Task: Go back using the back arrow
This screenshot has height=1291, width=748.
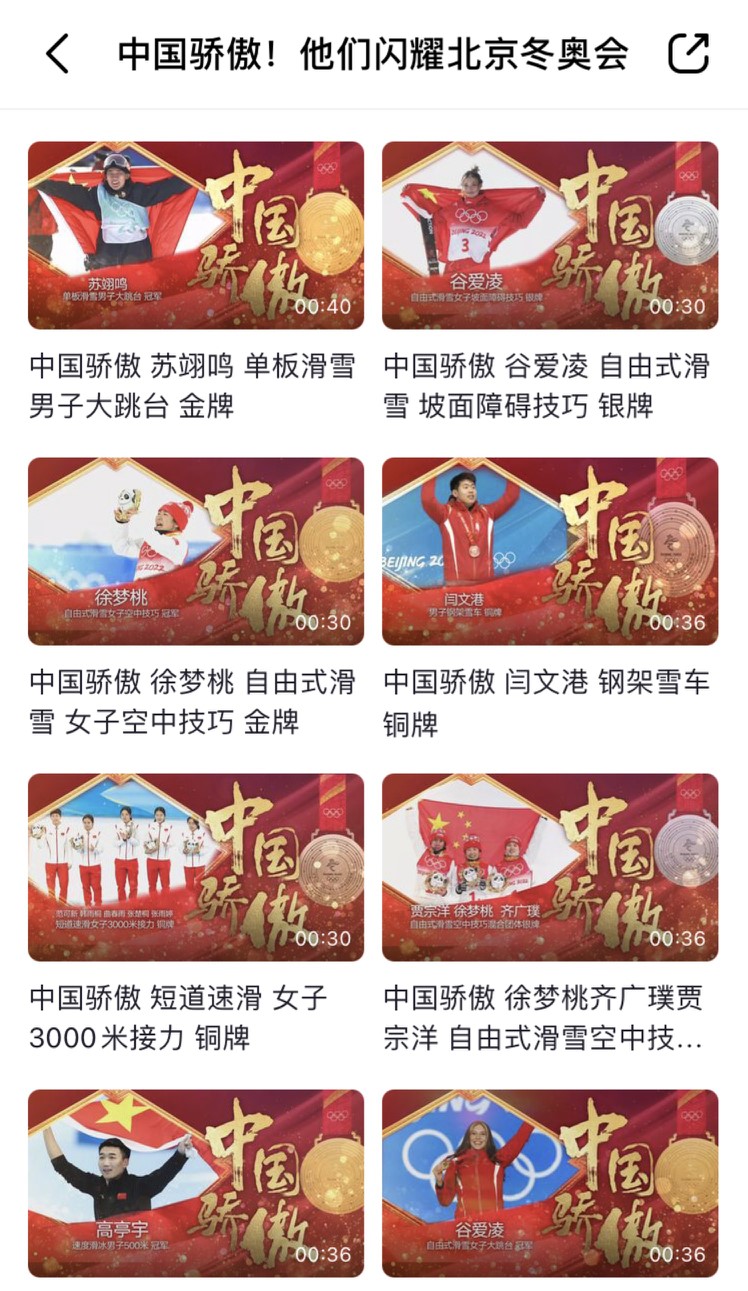Action: click(58, 54)
